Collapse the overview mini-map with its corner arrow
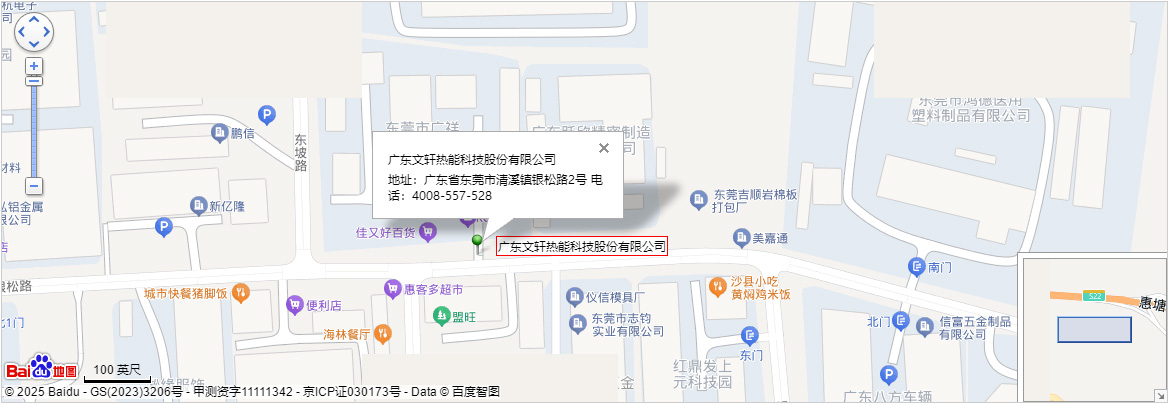Screen dimensions: 1169x404 1160,395
